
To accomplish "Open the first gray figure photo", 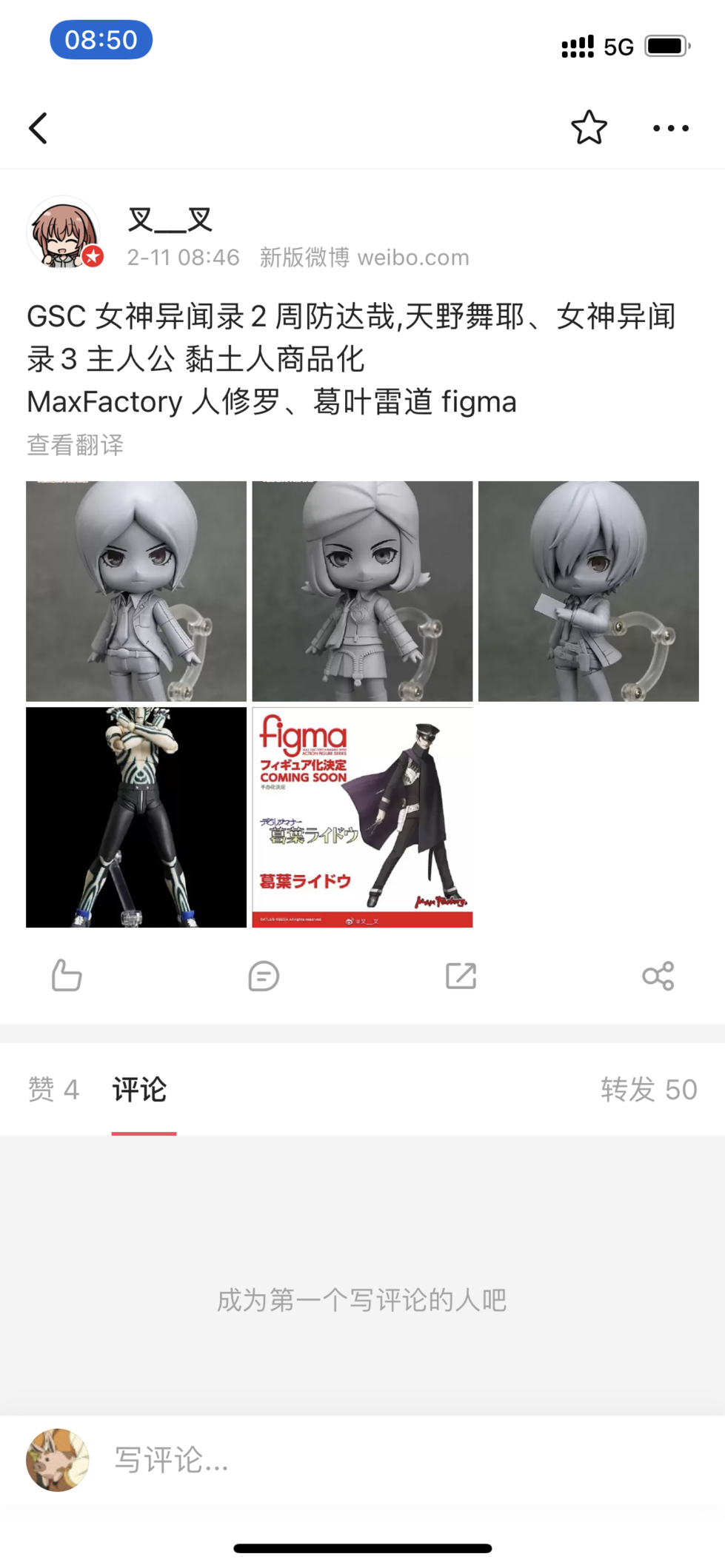I will tap(136, 591).
